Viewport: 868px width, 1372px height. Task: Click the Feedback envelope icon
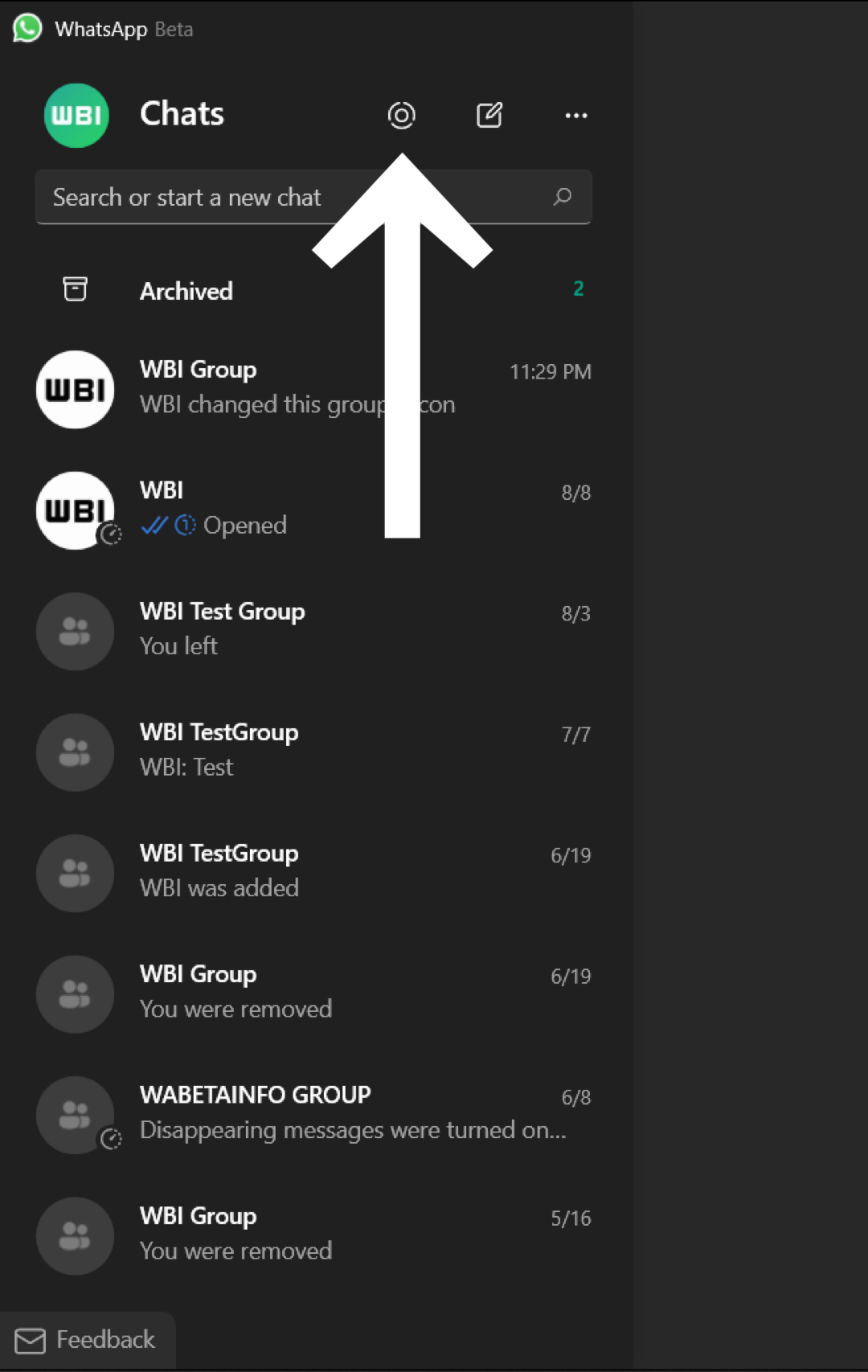click(31, 1338)
